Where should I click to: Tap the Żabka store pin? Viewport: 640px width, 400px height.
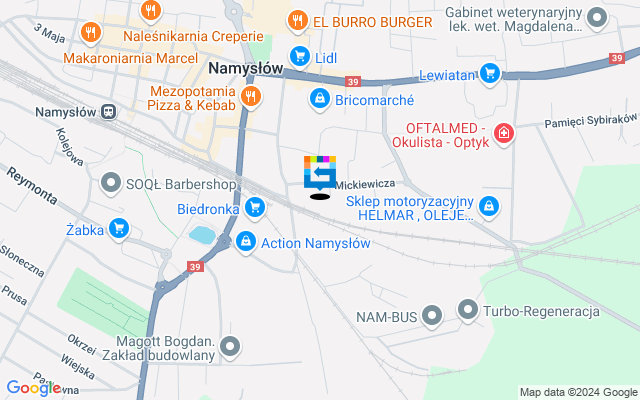[119, 227]
